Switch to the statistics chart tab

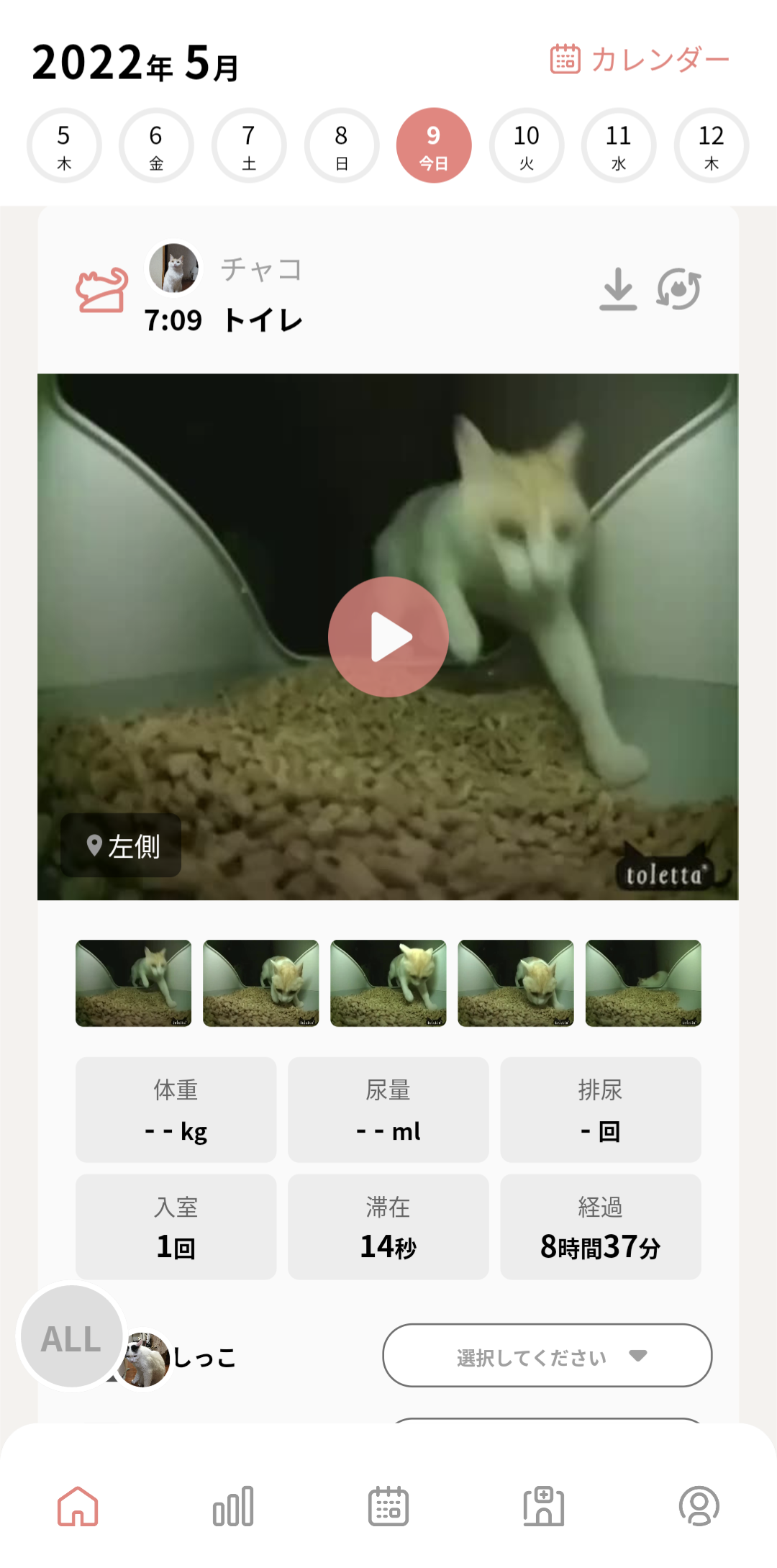(x=233, y=1506)
